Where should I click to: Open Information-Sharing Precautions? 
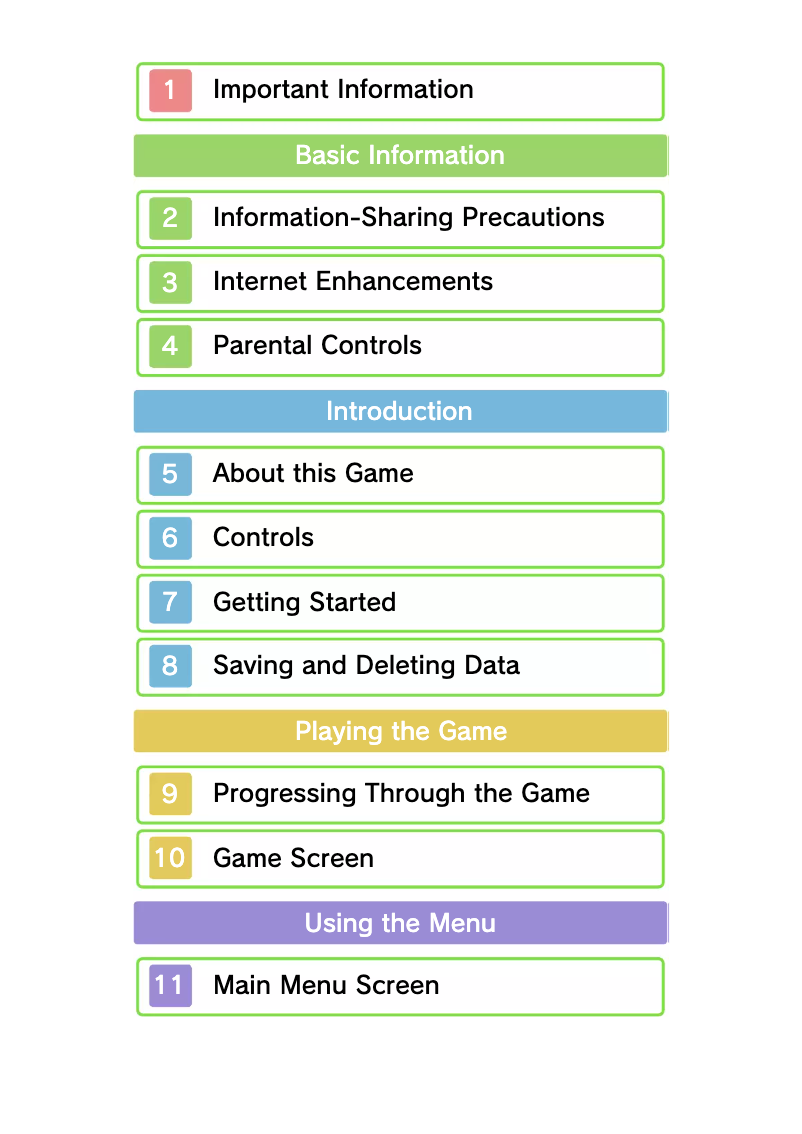[400, 219]
